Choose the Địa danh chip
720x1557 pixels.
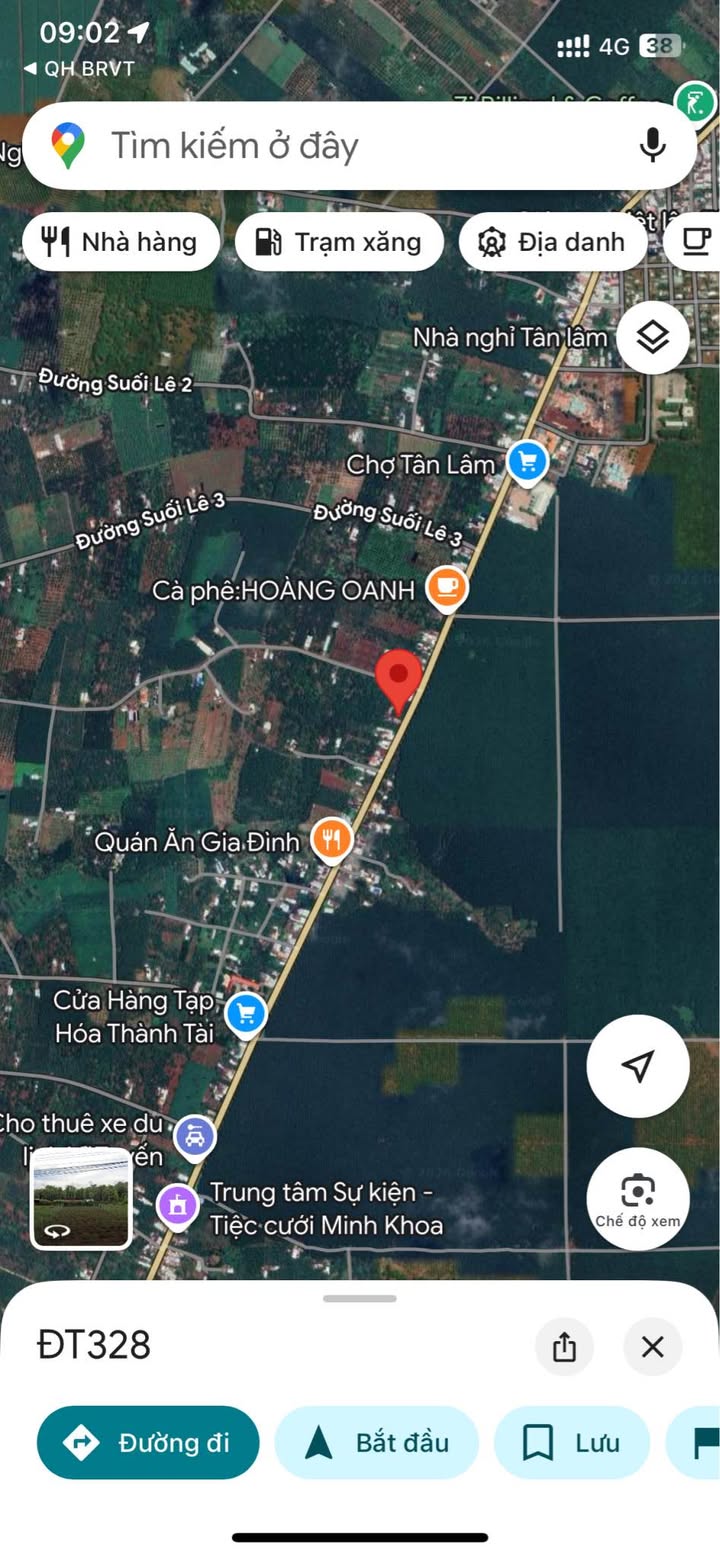(552, 242)
